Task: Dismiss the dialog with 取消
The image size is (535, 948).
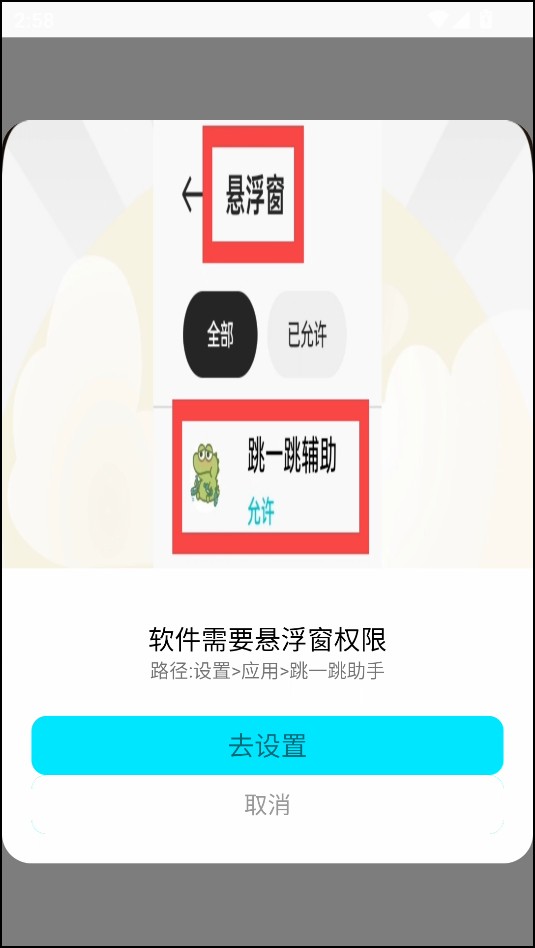Action: coord(267,805)
